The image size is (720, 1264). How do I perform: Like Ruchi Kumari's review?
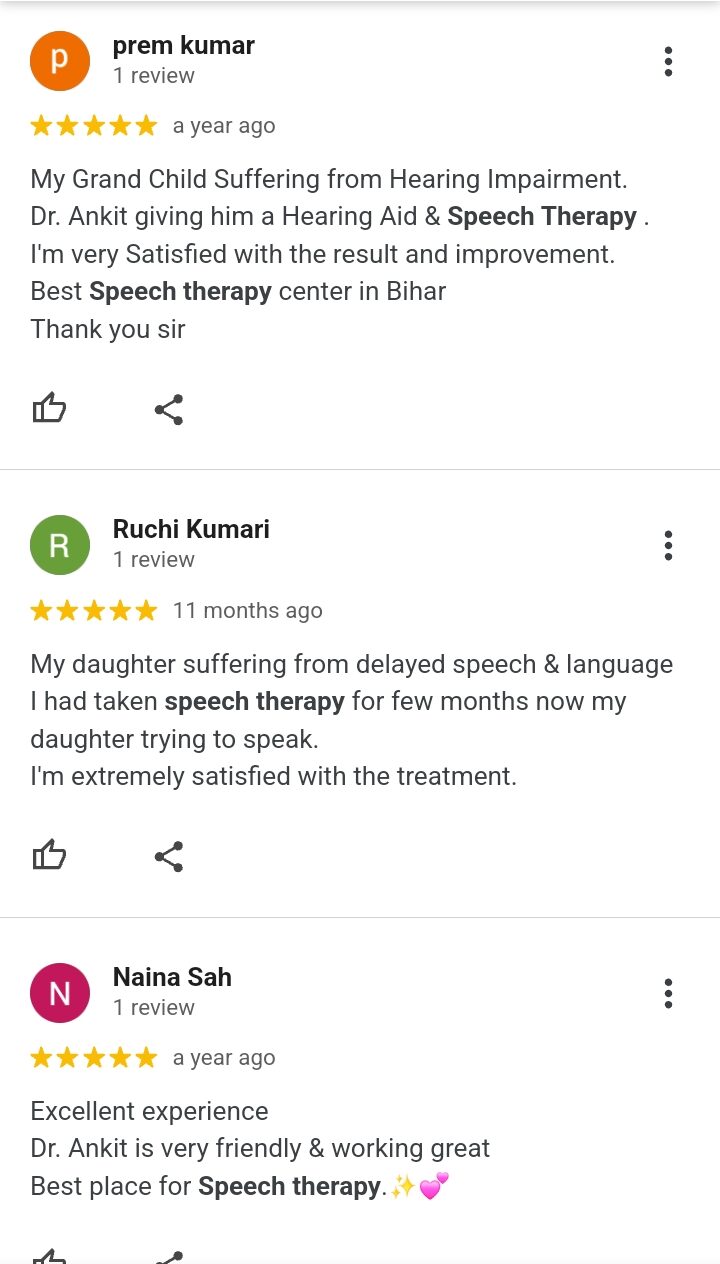[49, 856]
